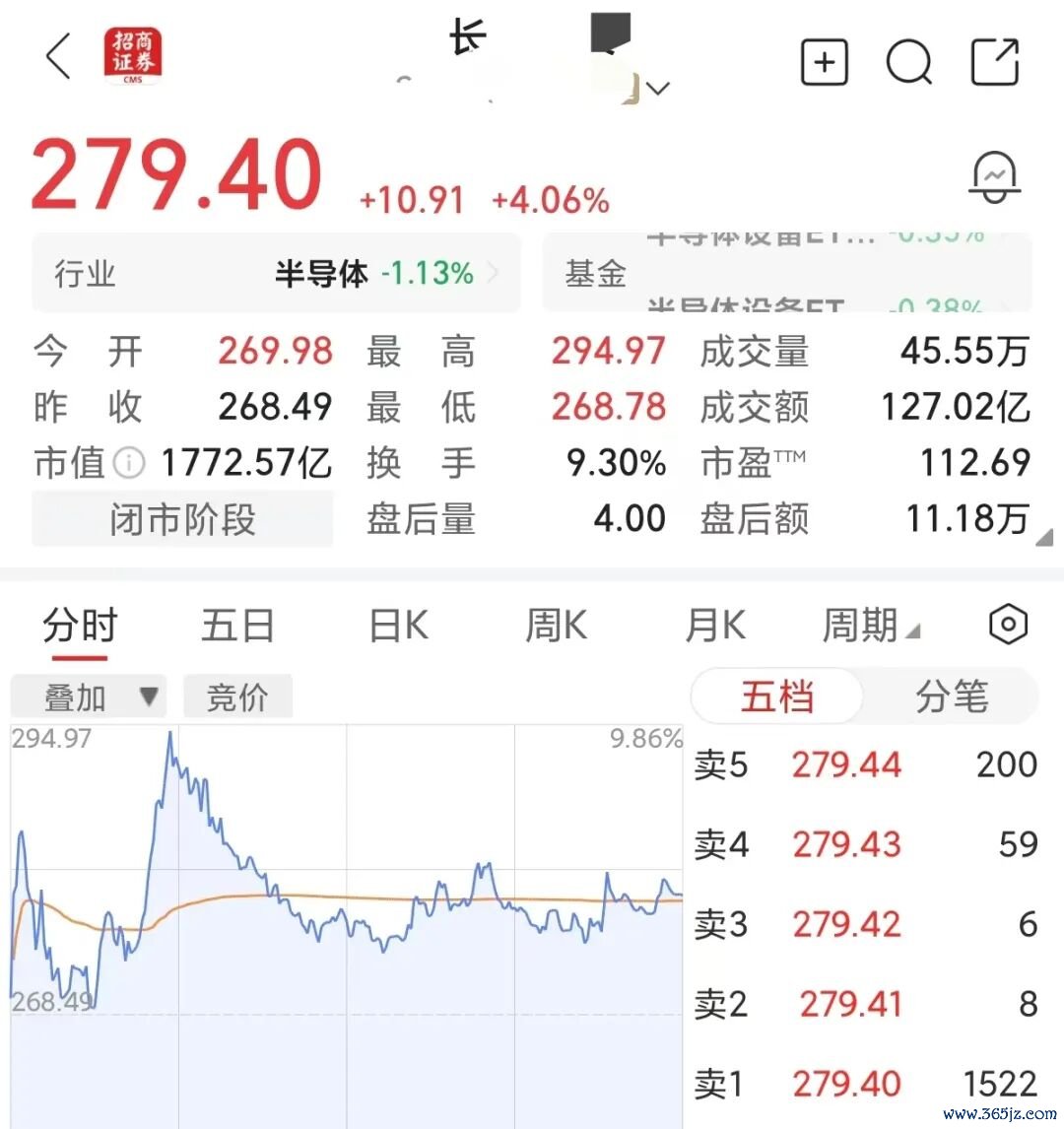This screenshot has width=1064, height=1129.
Task: Open the search magnifier icon
Action: click(908, 63)
